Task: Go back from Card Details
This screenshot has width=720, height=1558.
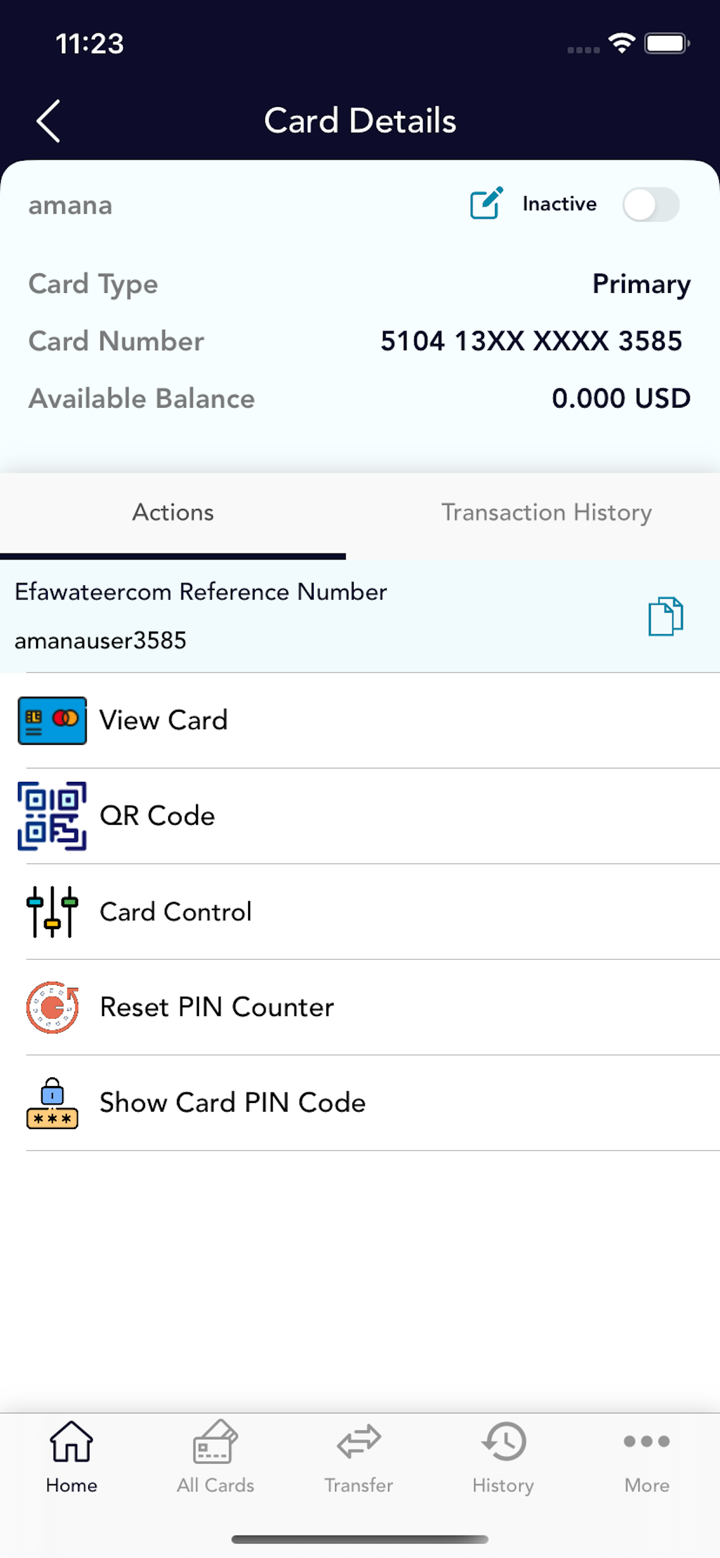Action: coord(48,121)
